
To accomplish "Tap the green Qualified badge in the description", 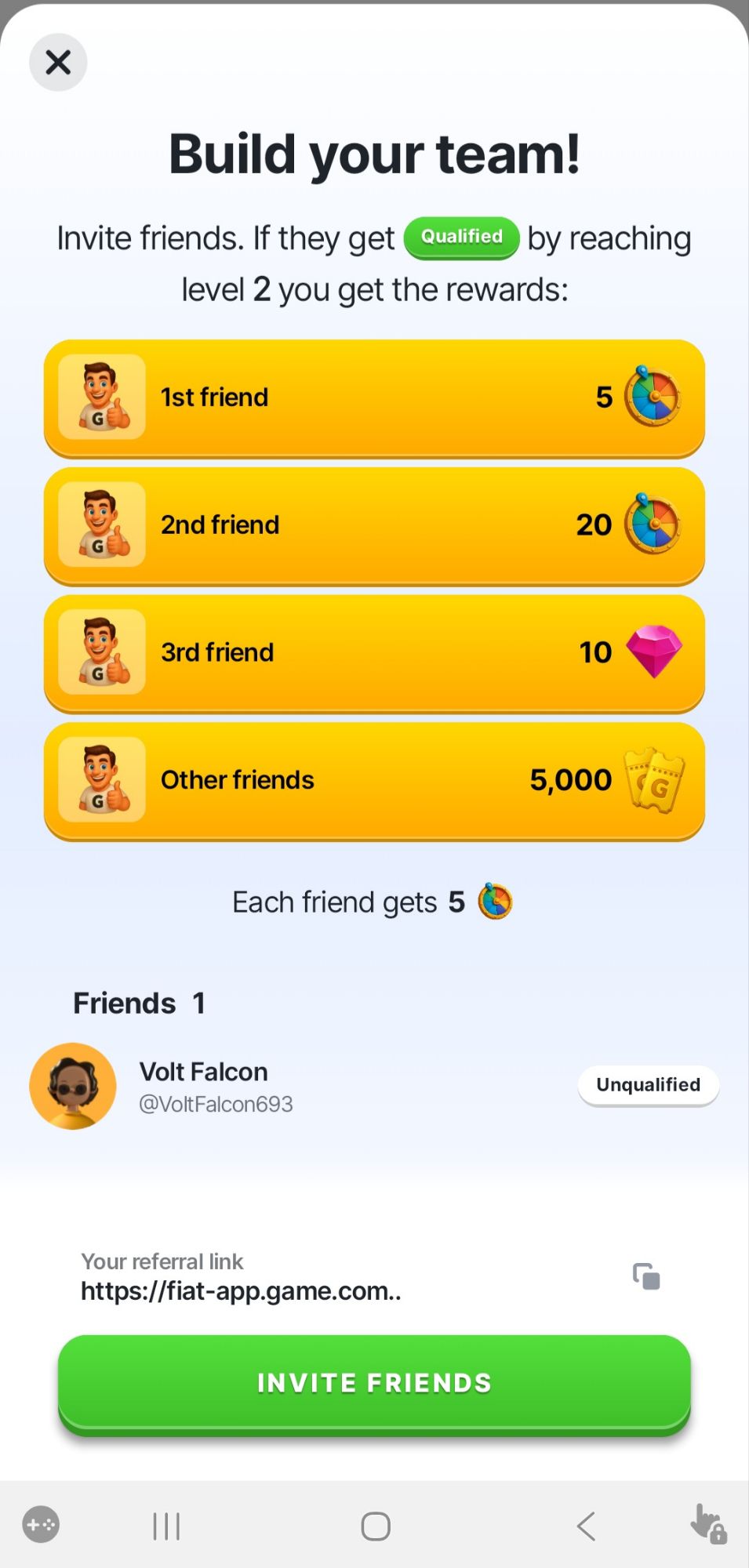I will [x=460, y=237].
